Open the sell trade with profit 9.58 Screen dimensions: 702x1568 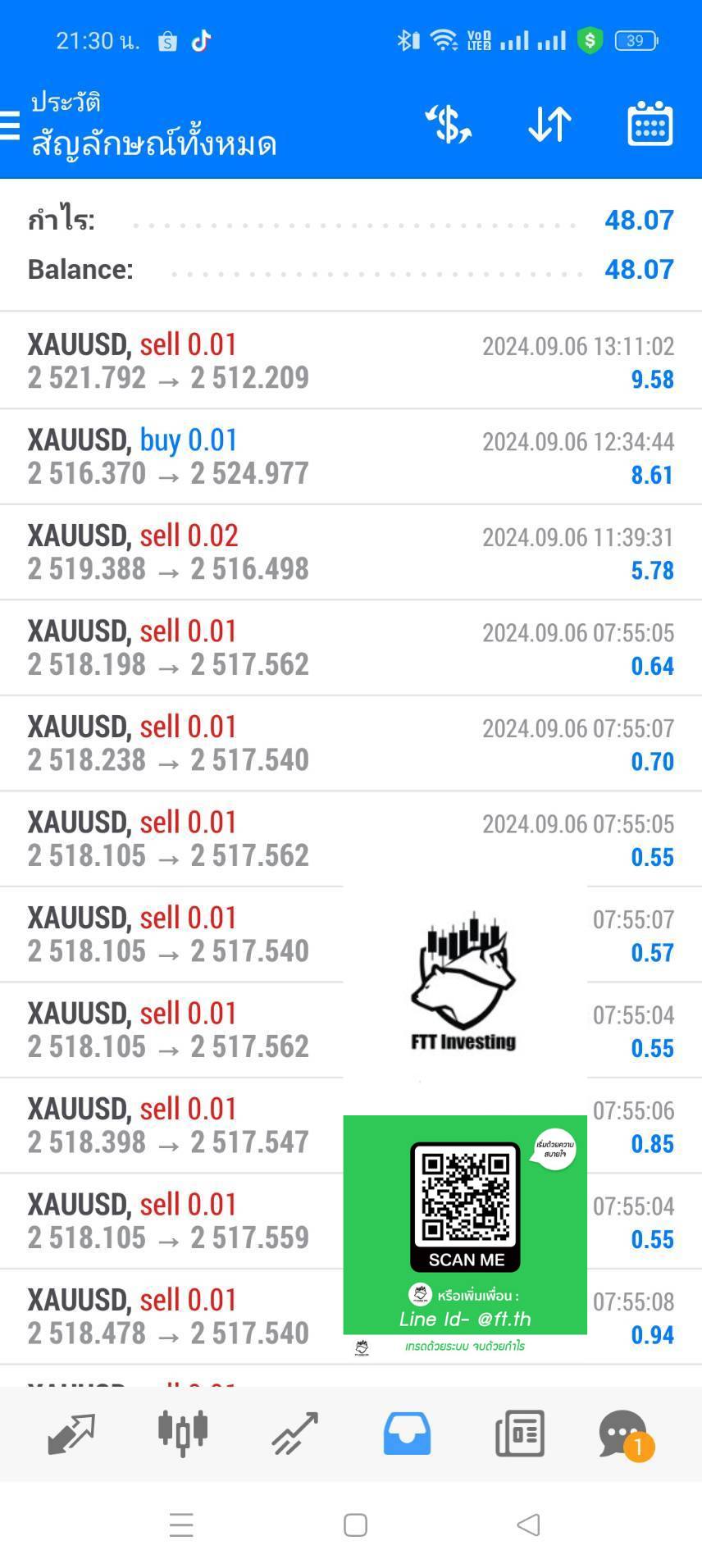[x=351, y=361]
